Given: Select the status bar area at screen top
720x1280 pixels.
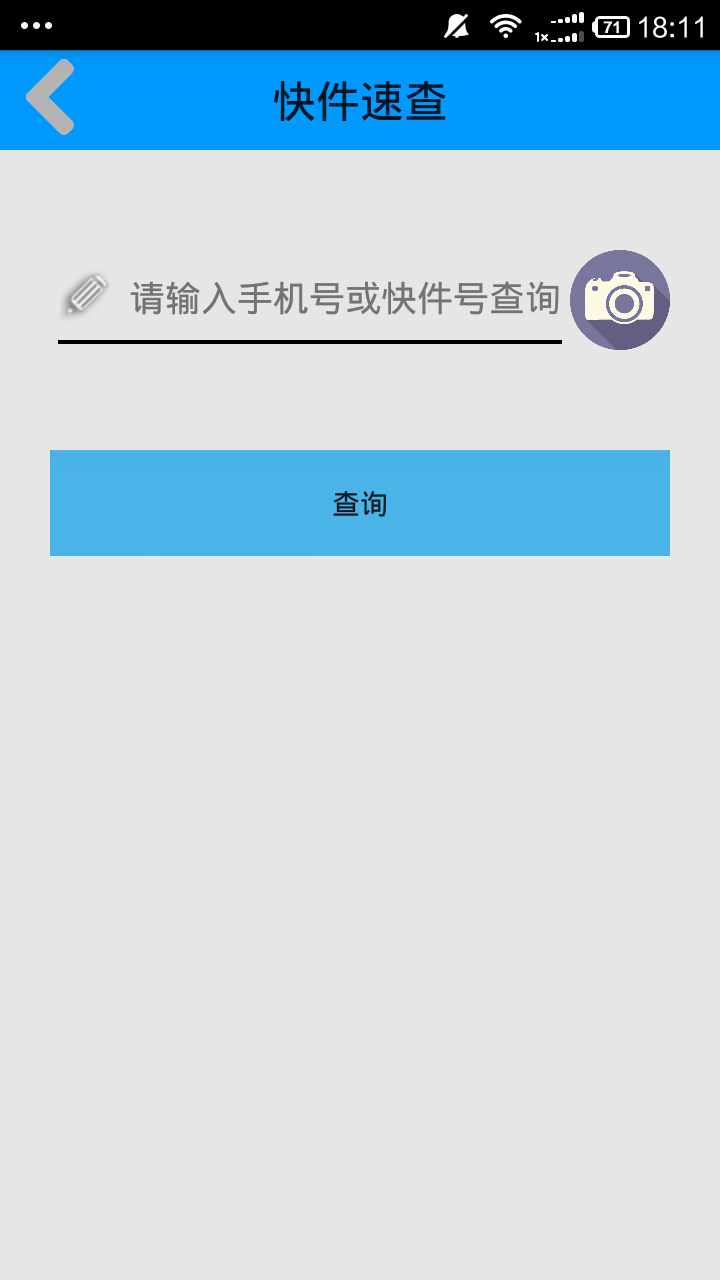Looking at the screenshot, I should pyautogui.click(x=360, y=25).
